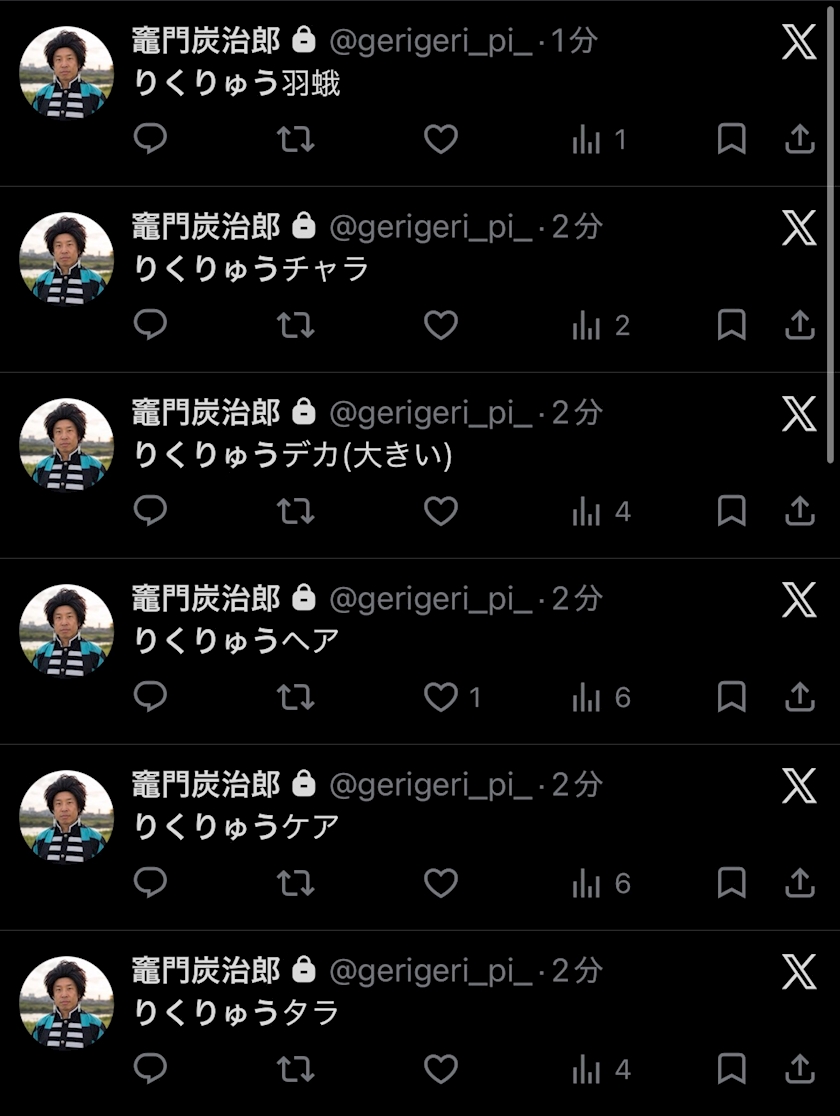Image resolution: width=840 pixels, height=1116 pixels.
Task: Reply to the りくりゅうチャラ post
Action: tap(150, 325)
